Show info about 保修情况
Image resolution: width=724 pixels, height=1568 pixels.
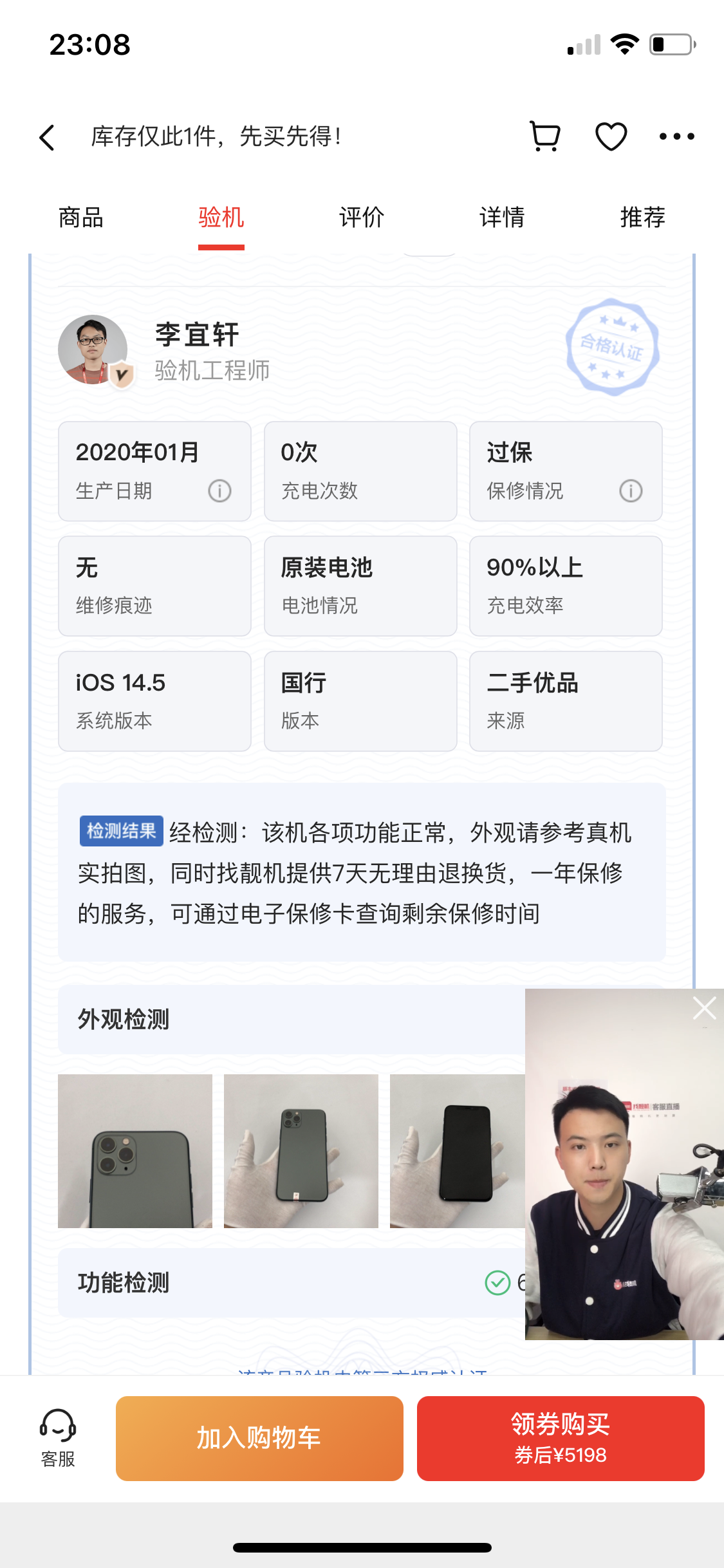(630, 491)
